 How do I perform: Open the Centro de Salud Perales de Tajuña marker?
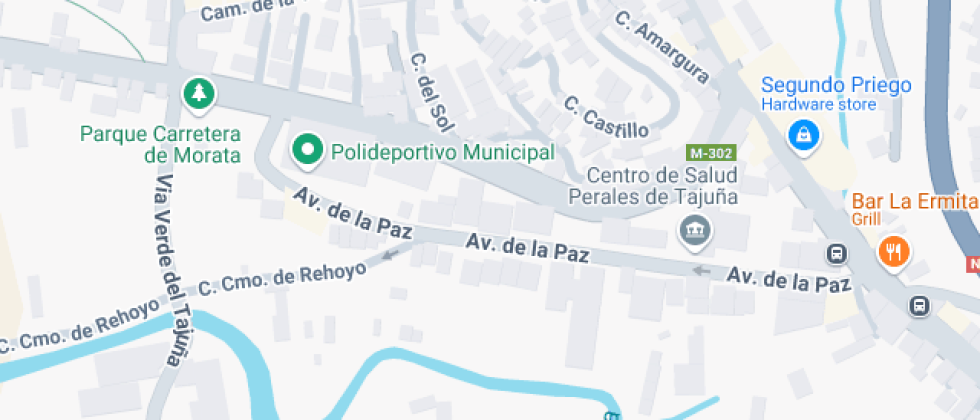692,233
